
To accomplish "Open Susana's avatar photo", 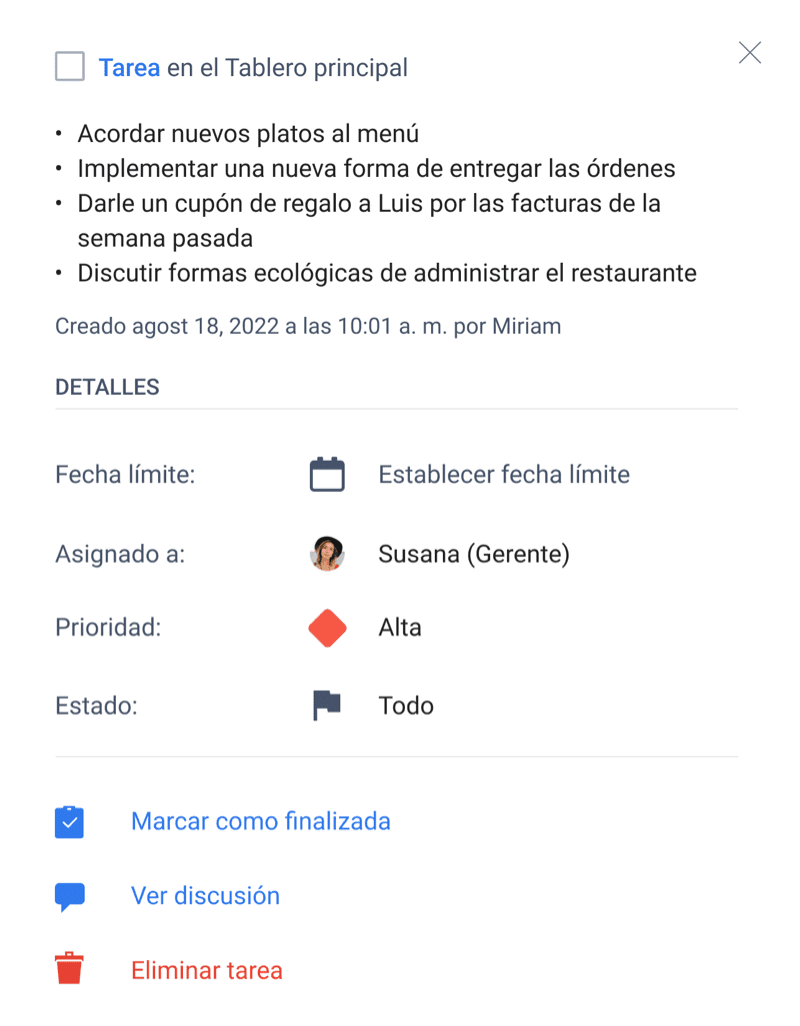I will [x=325, y=553].
